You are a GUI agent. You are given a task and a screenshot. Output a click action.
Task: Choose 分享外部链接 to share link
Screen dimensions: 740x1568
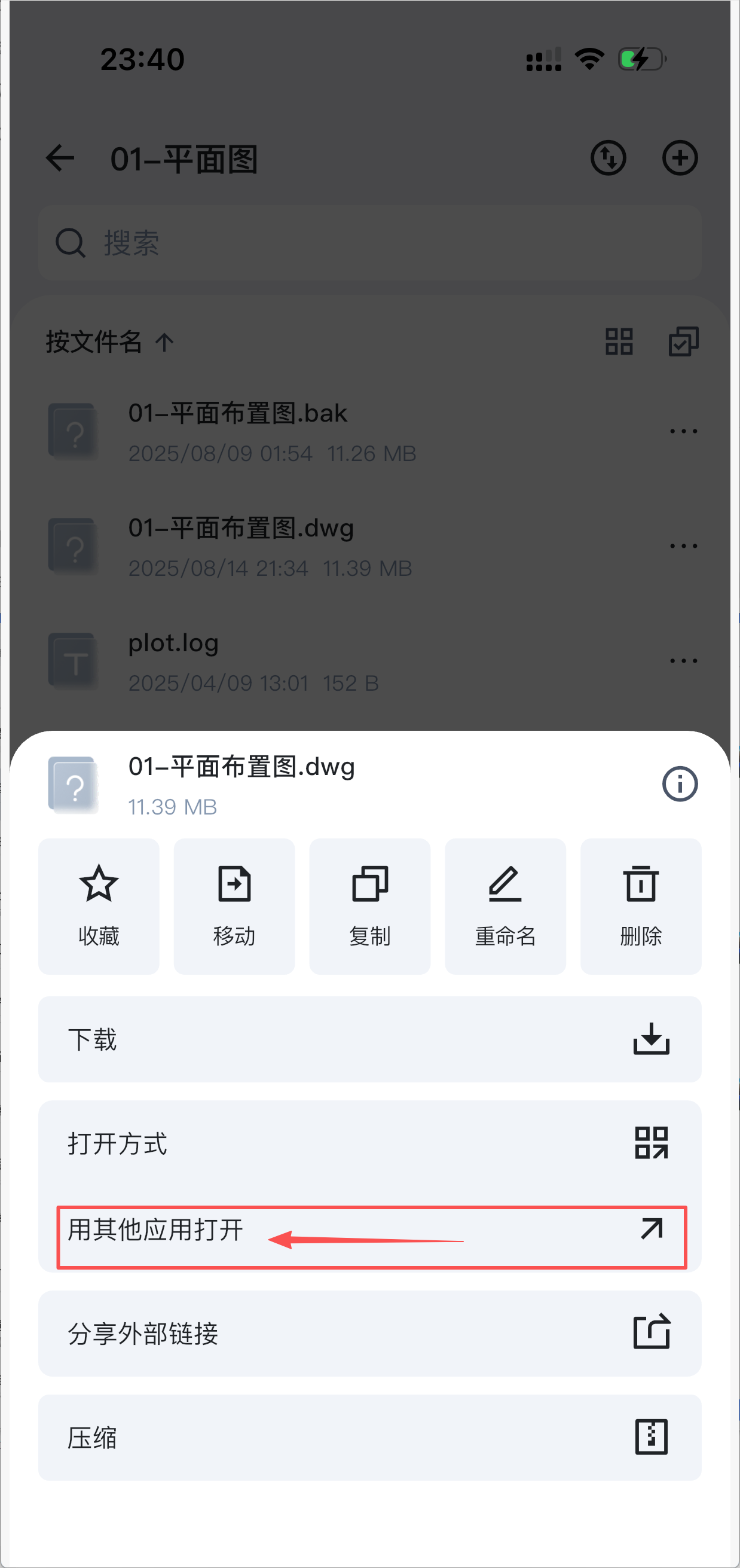click(369, 1333)
